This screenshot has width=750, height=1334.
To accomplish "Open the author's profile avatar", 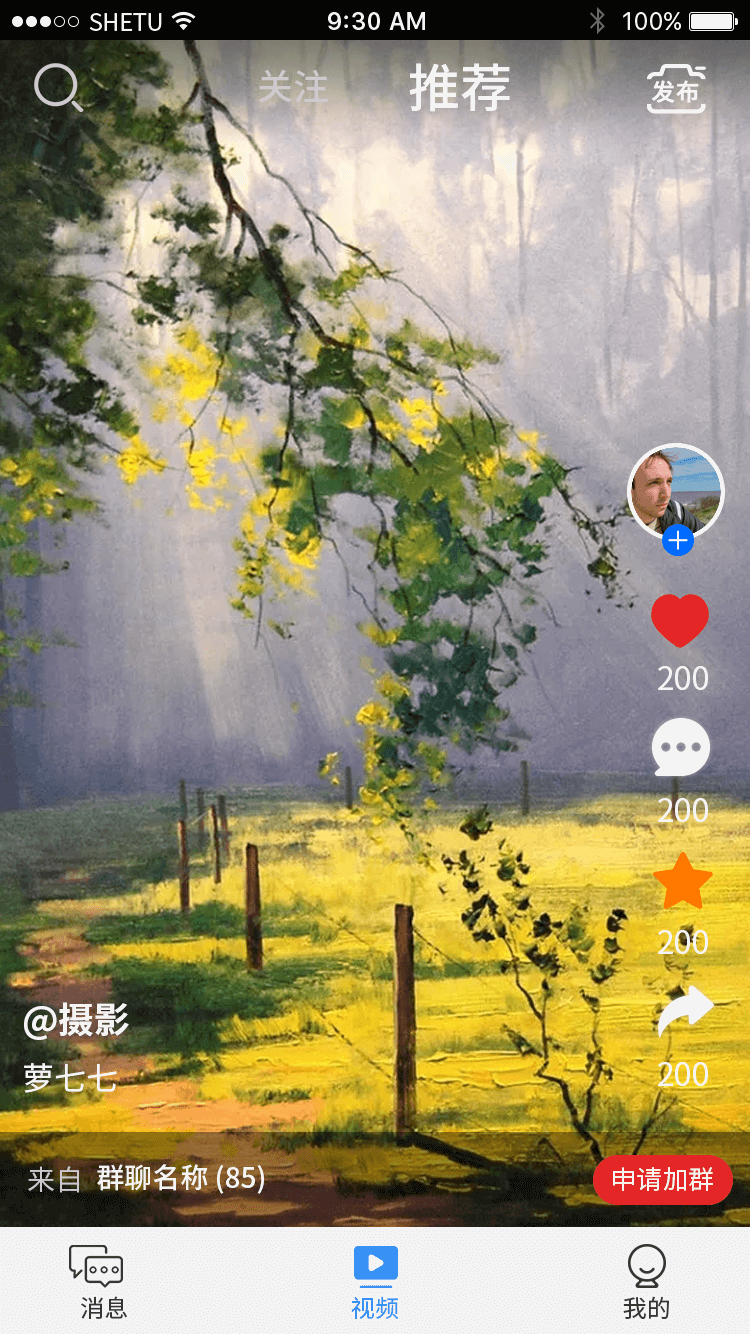I will pos(676,490).
